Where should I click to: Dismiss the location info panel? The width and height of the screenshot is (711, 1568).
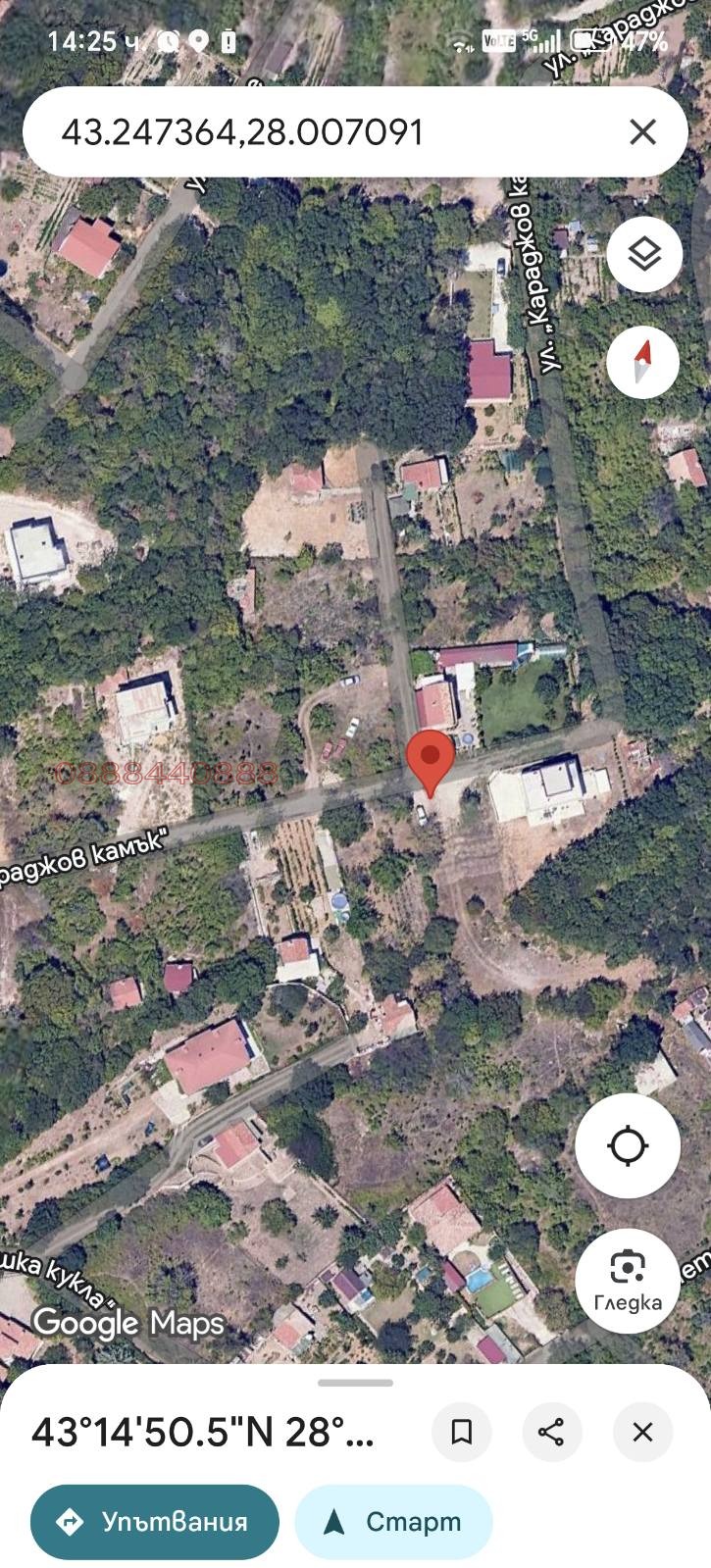pos(642,1432)
